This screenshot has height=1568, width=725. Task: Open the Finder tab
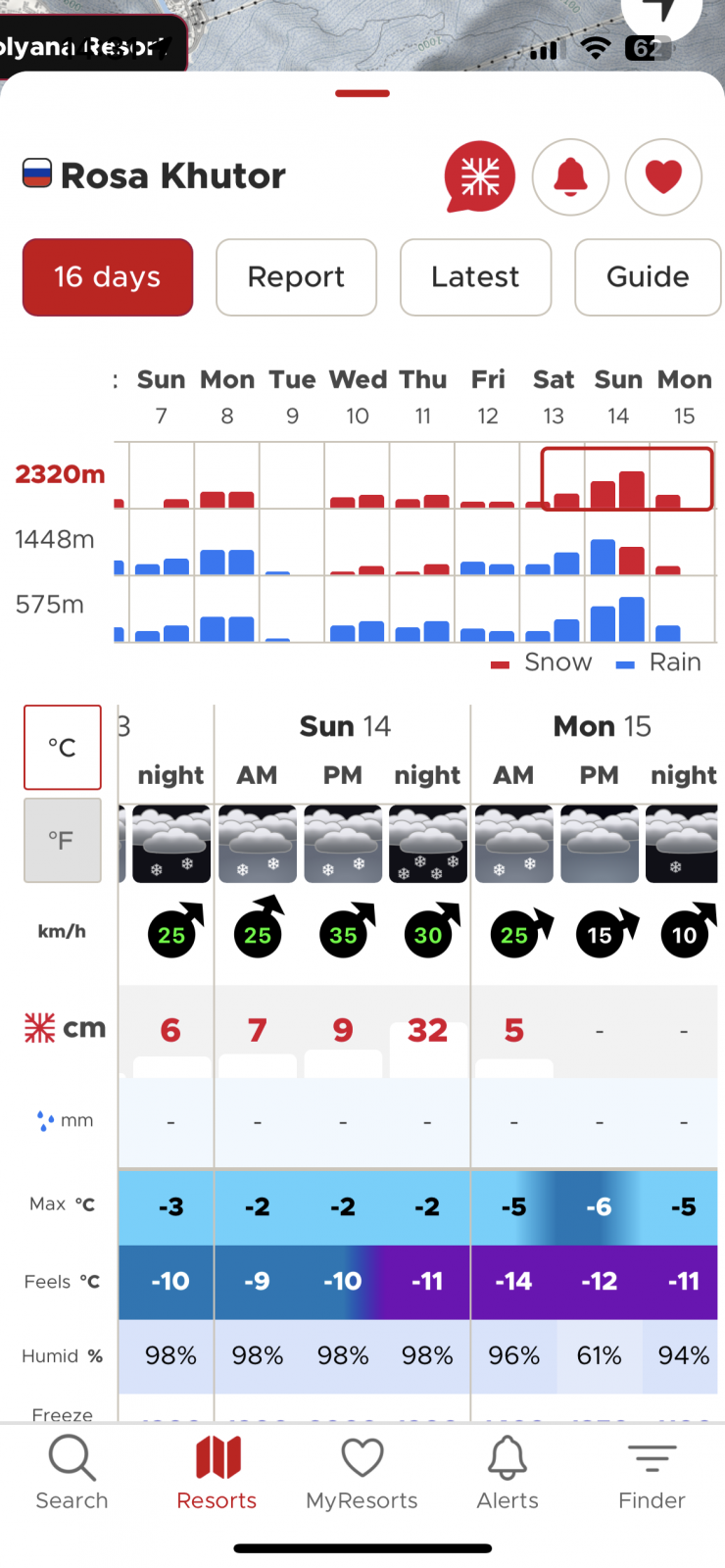tap(652, 1472)
